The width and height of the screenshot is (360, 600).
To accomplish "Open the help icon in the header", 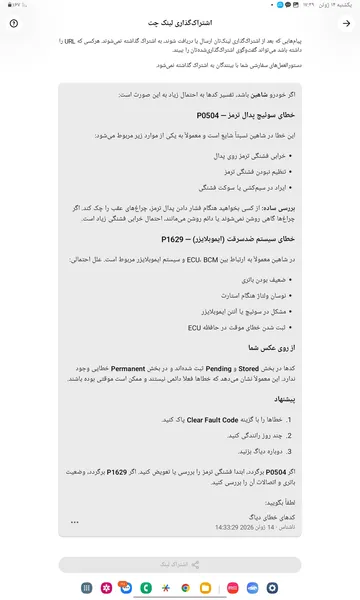I will tap(14, 23).
